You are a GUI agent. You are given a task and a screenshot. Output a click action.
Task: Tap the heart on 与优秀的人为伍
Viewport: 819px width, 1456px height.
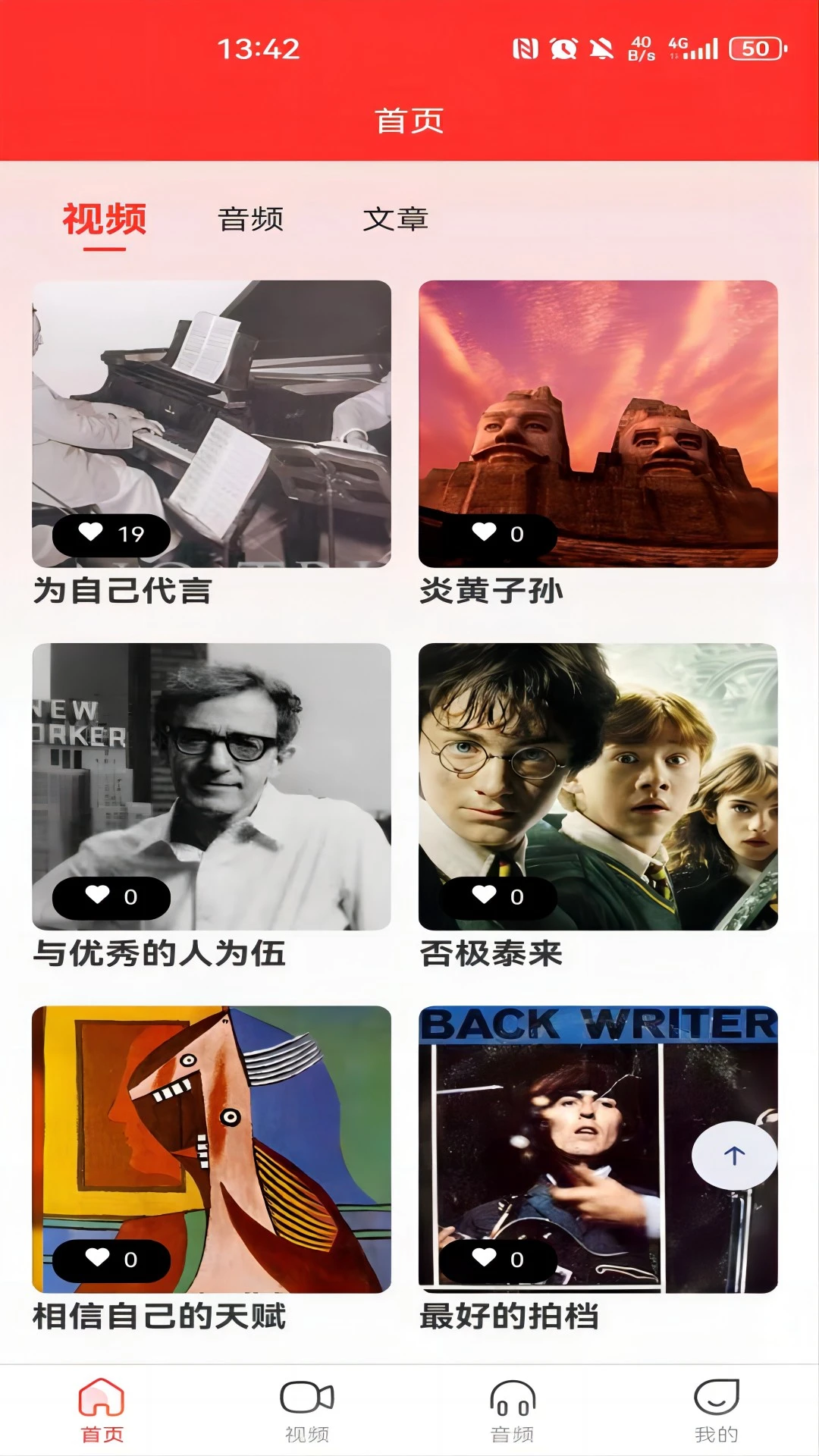(x=98, y=896)
